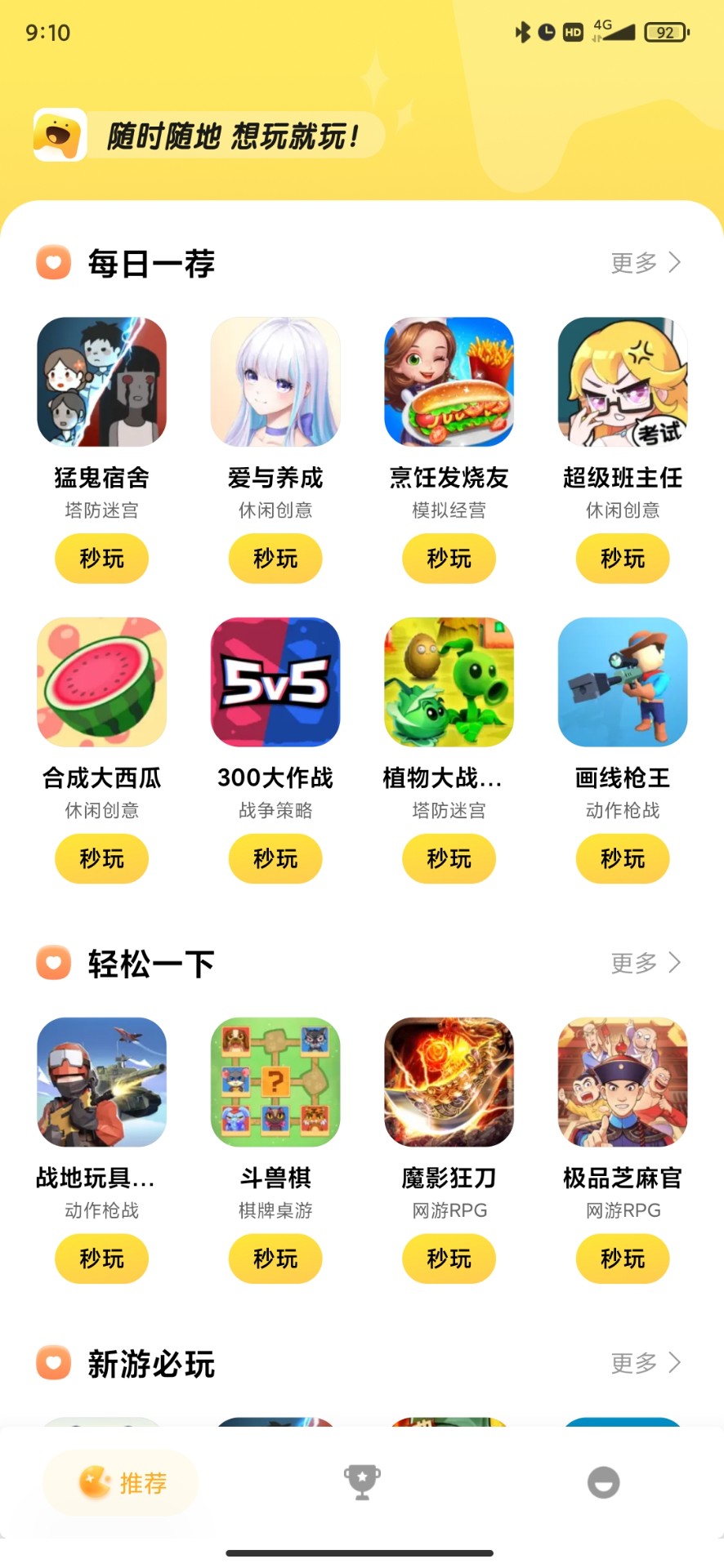The height and width of the screenshot is (1568, 724).
Task: Select the 画线枪王 shooter icon
Action: [623, 682]
